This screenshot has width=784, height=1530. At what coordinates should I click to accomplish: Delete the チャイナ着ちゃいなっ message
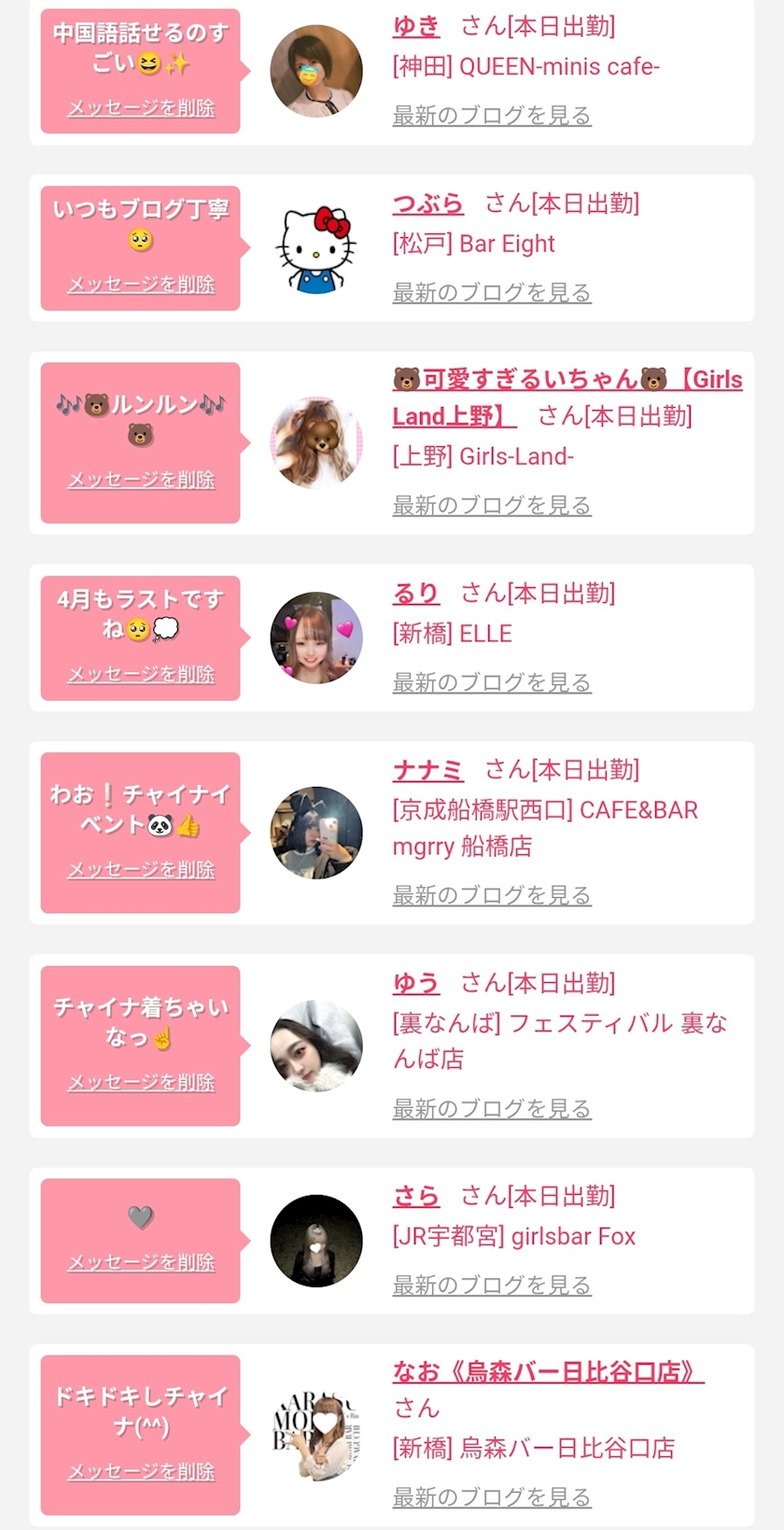(141, 1082)
